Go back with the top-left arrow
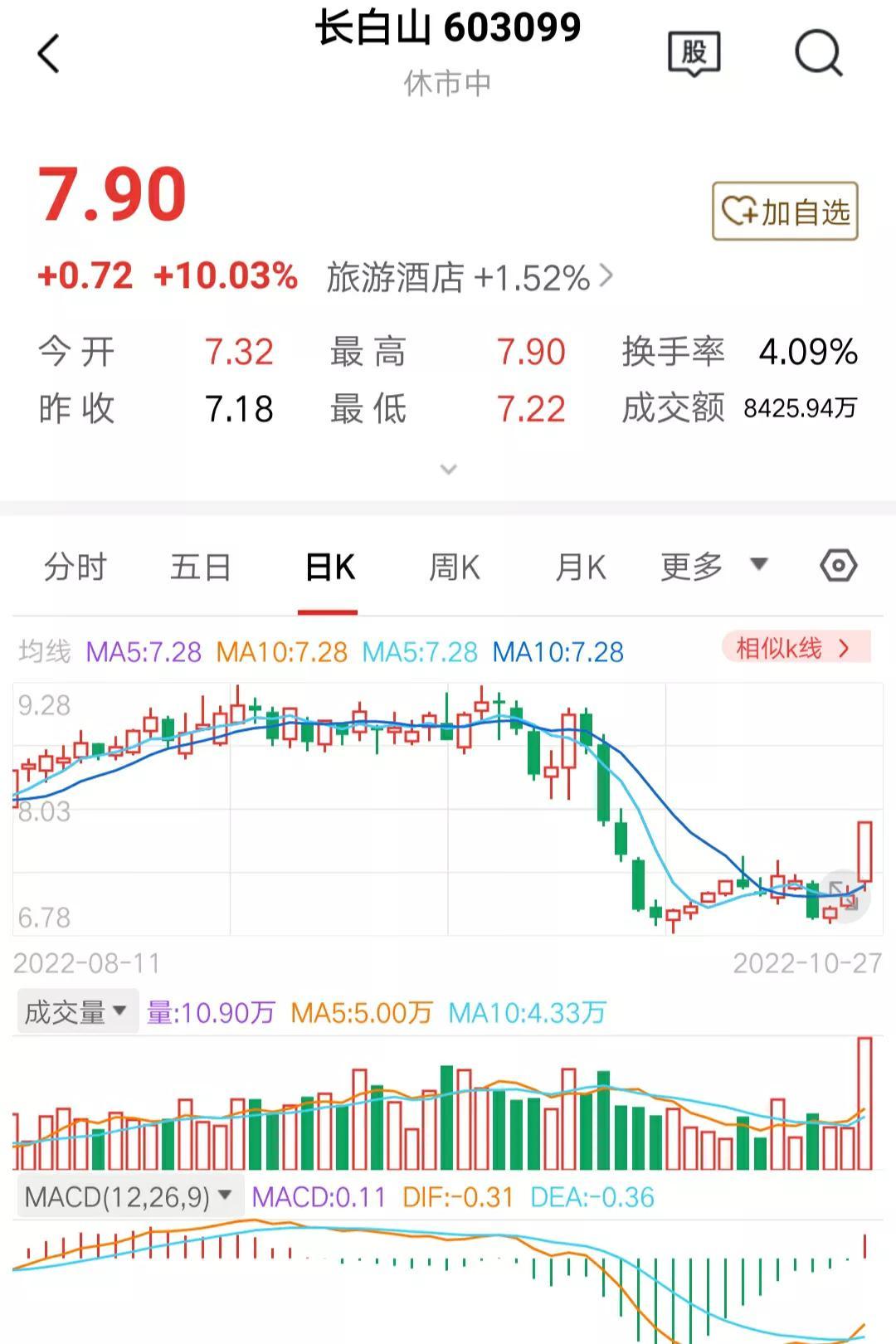Viewport: 896px width, 1344px height. pos(49,55)
